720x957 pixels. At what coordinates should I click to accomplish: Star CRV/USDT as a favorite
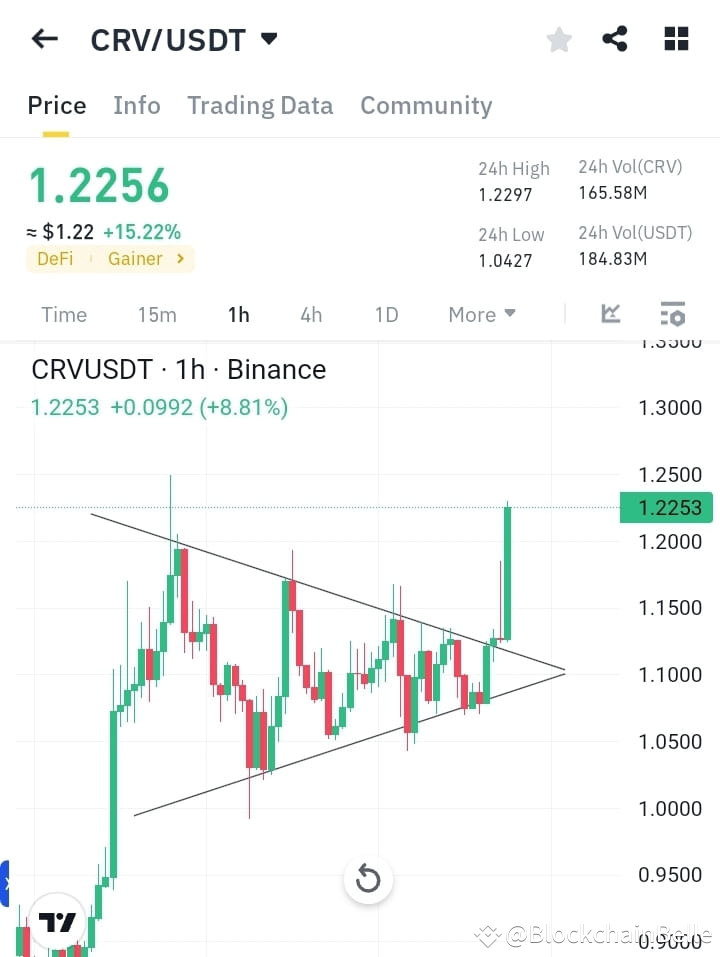pos(558,39)
